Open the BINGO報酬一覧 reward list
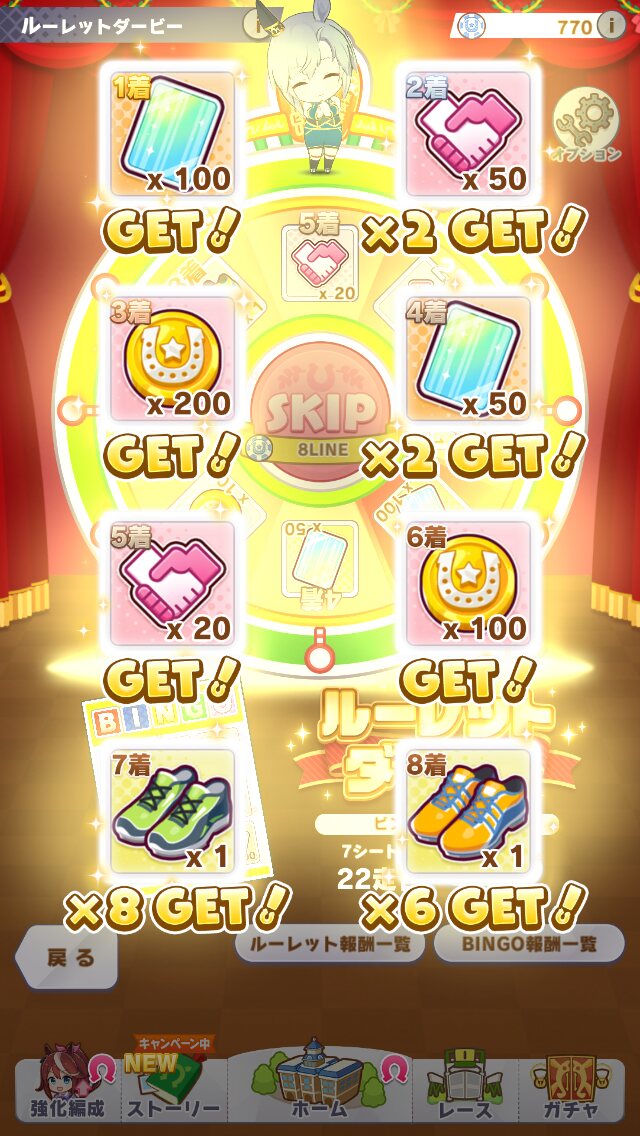The height and width of the screenshot is (1136, 640). [x=530, y=945]
